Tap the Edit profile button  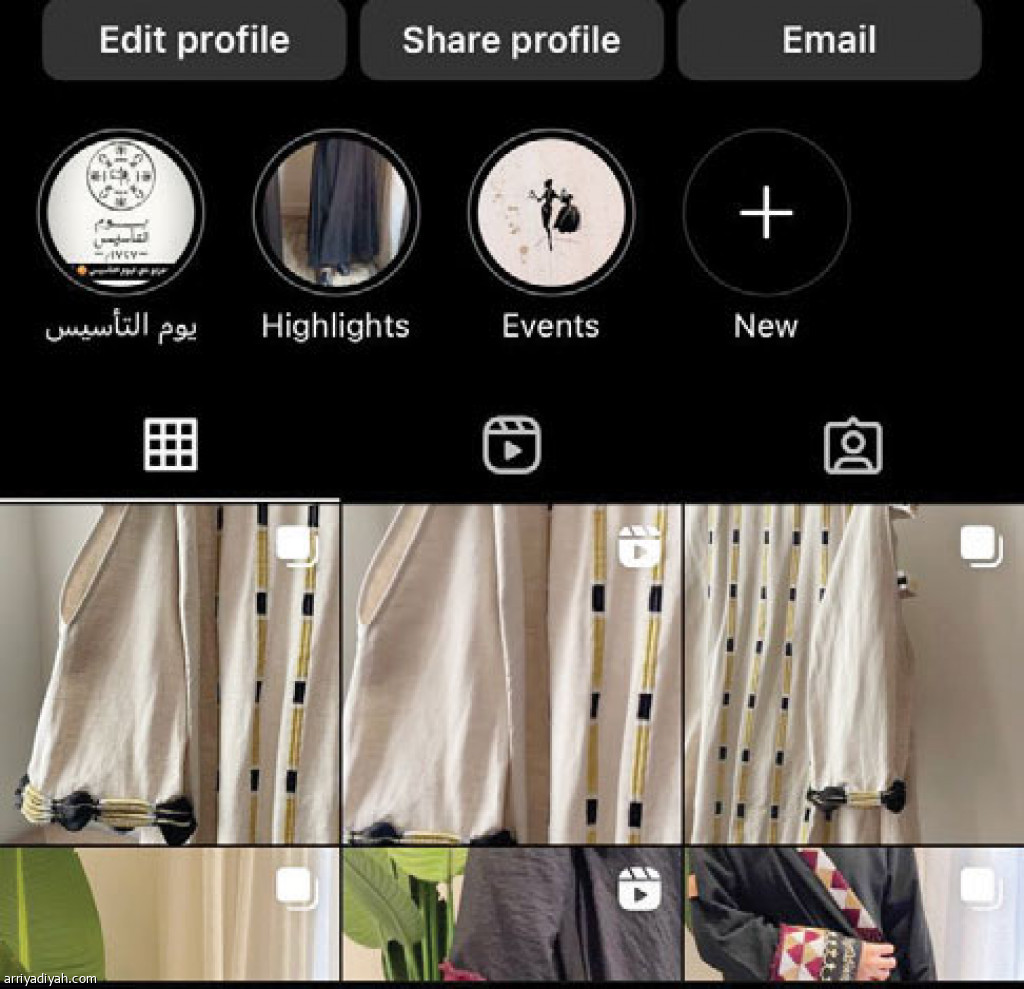tap(194, 40)
